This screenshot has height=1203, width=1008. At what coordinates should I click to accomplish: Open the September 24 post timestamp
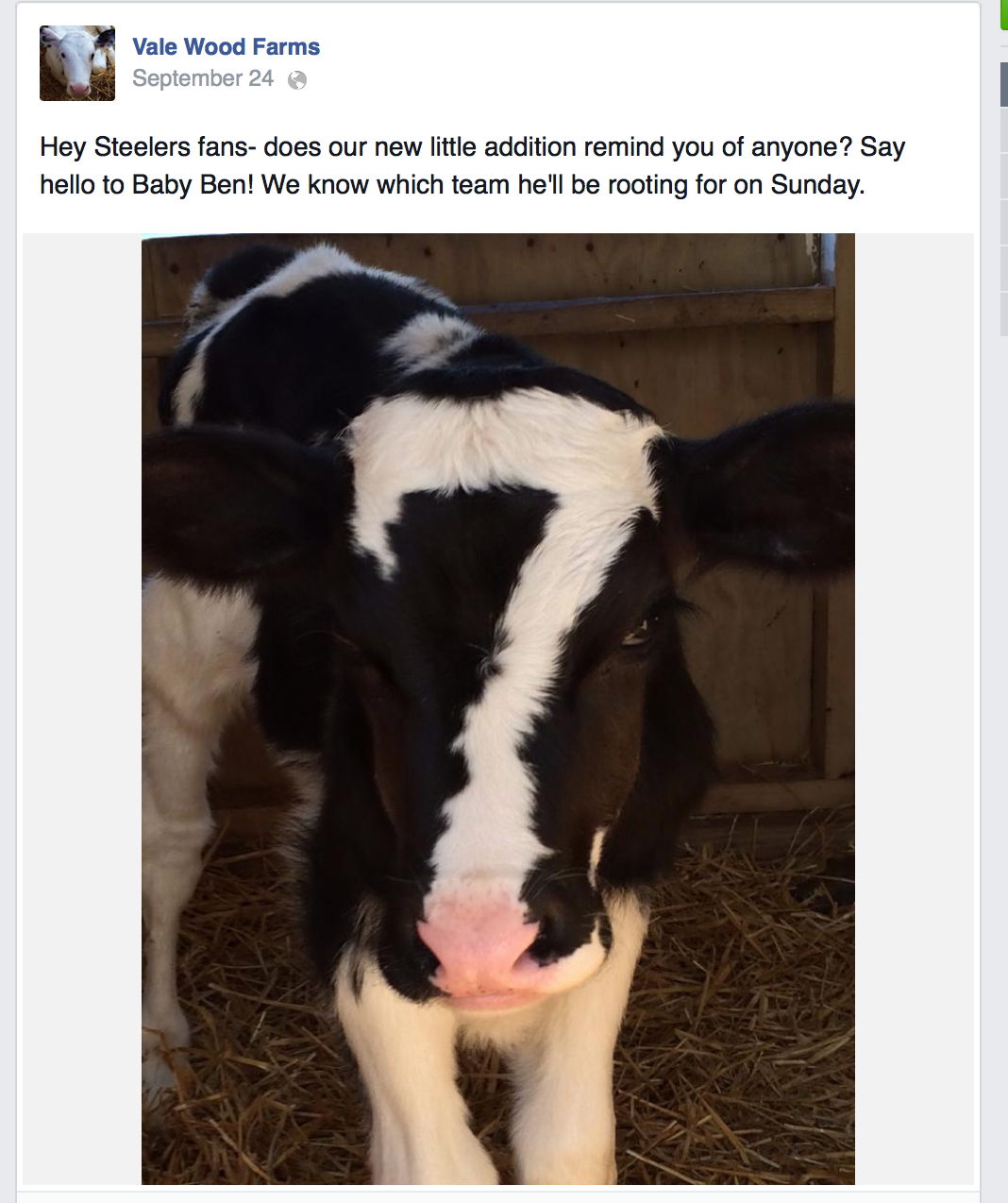tap(203, 78)
